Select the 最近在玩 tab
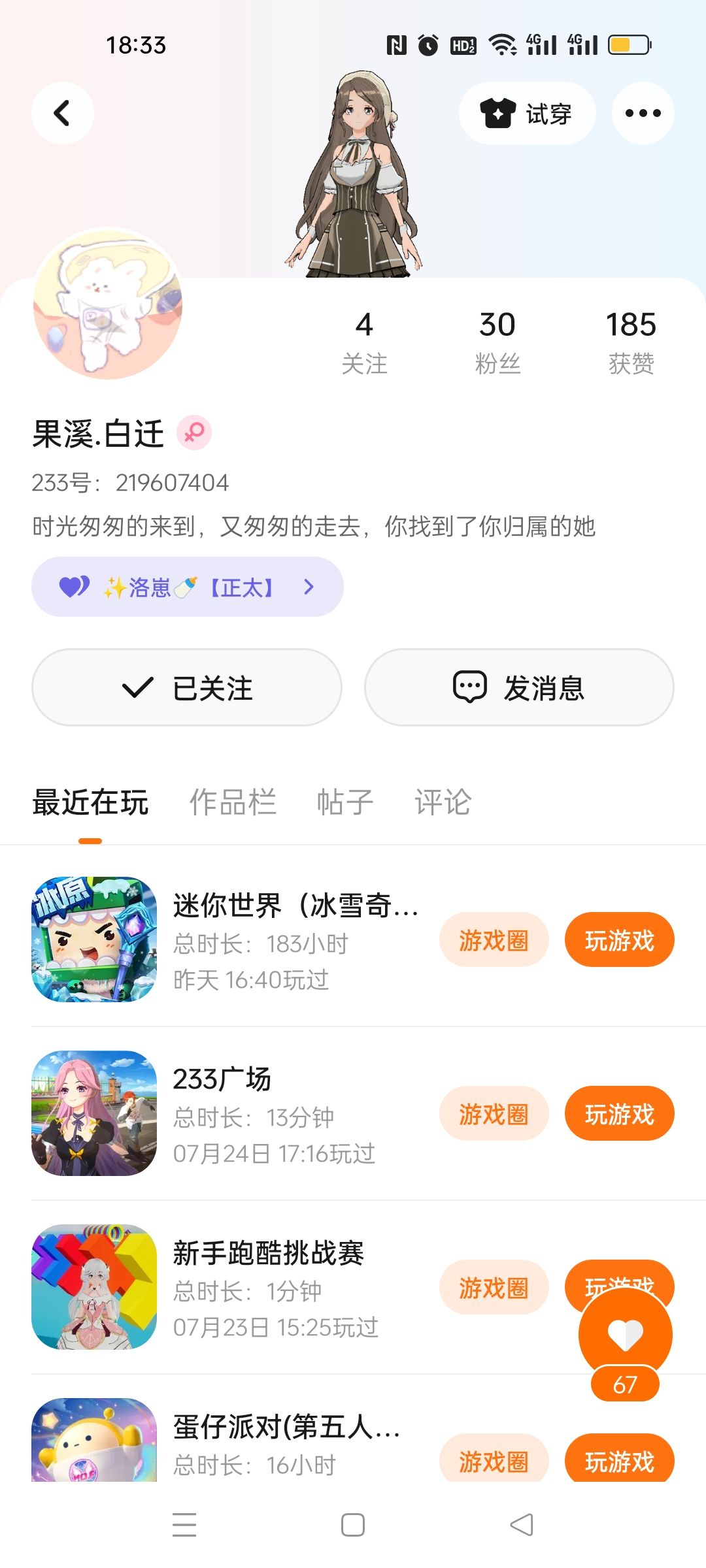The image size is (706, 1568). click(90, 802)
